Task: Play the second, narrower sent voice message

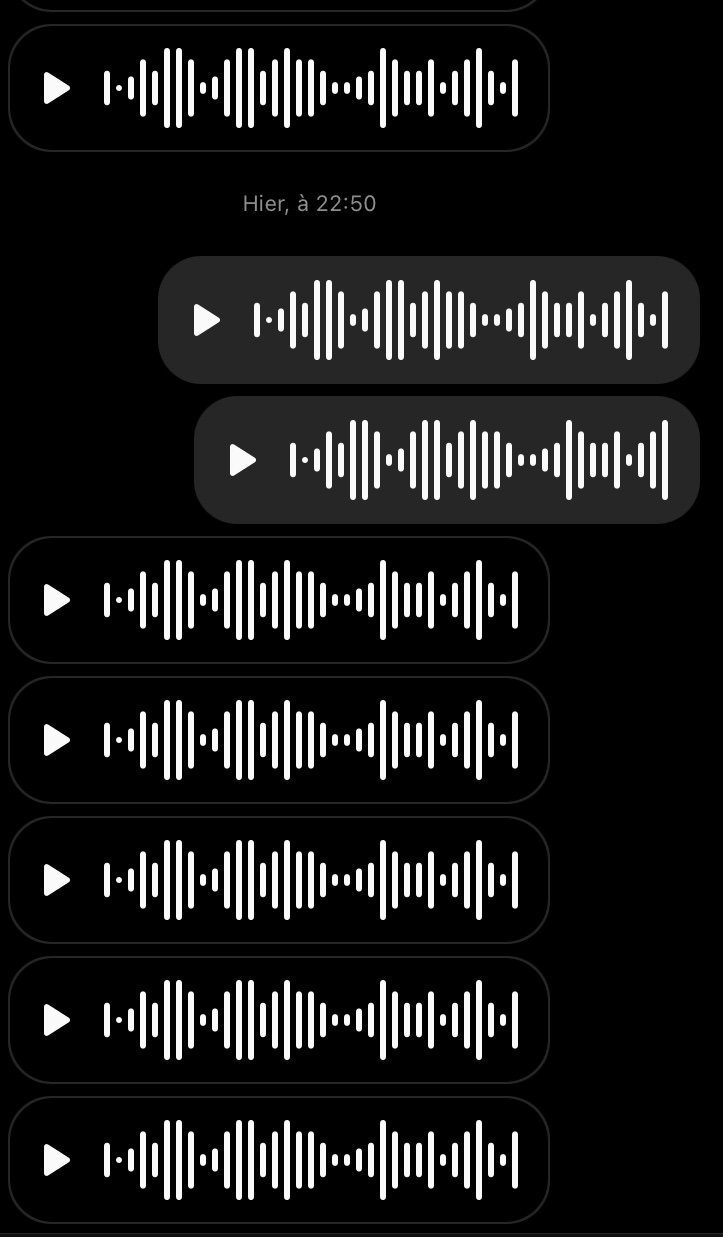Action: 243,460
